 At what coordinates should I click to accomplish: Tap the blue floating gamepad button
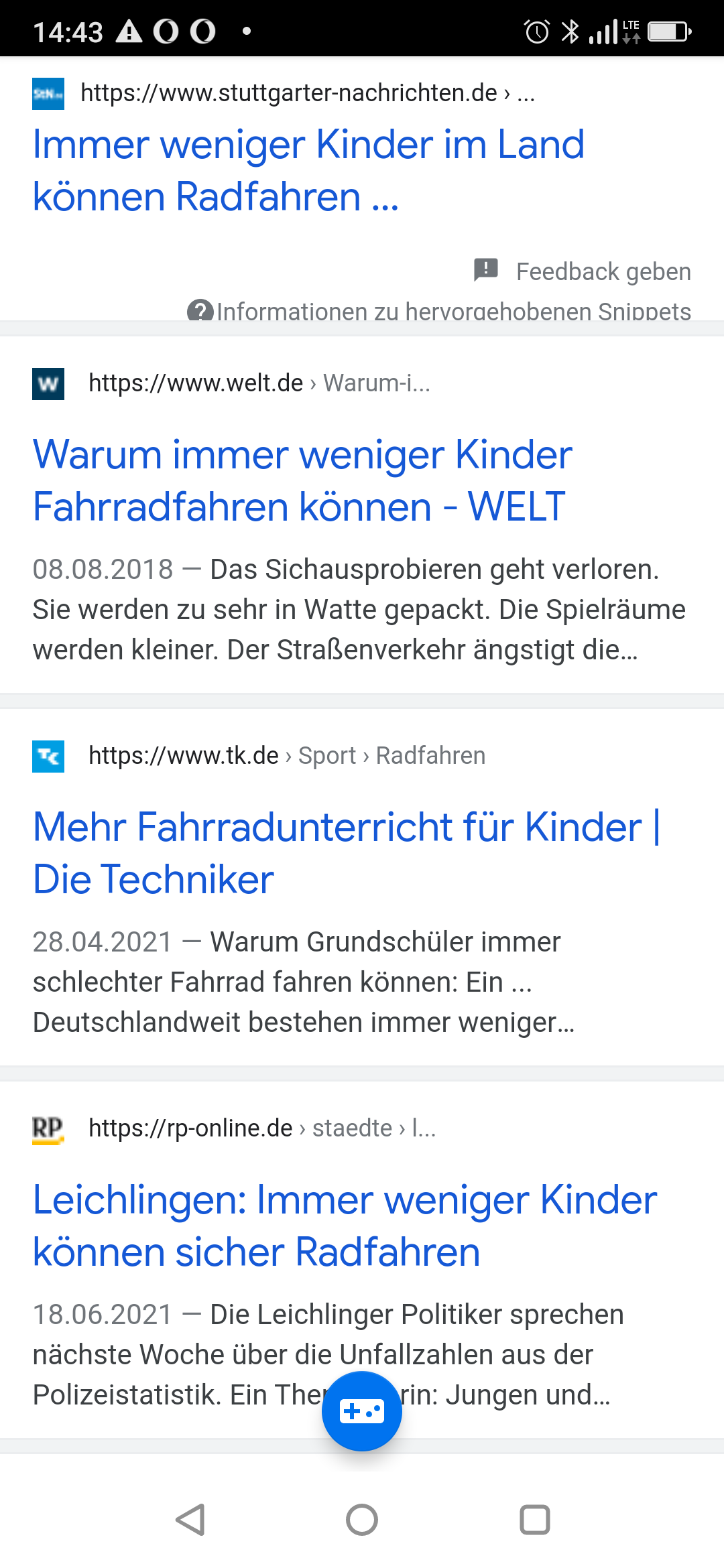coord(362,1411)
